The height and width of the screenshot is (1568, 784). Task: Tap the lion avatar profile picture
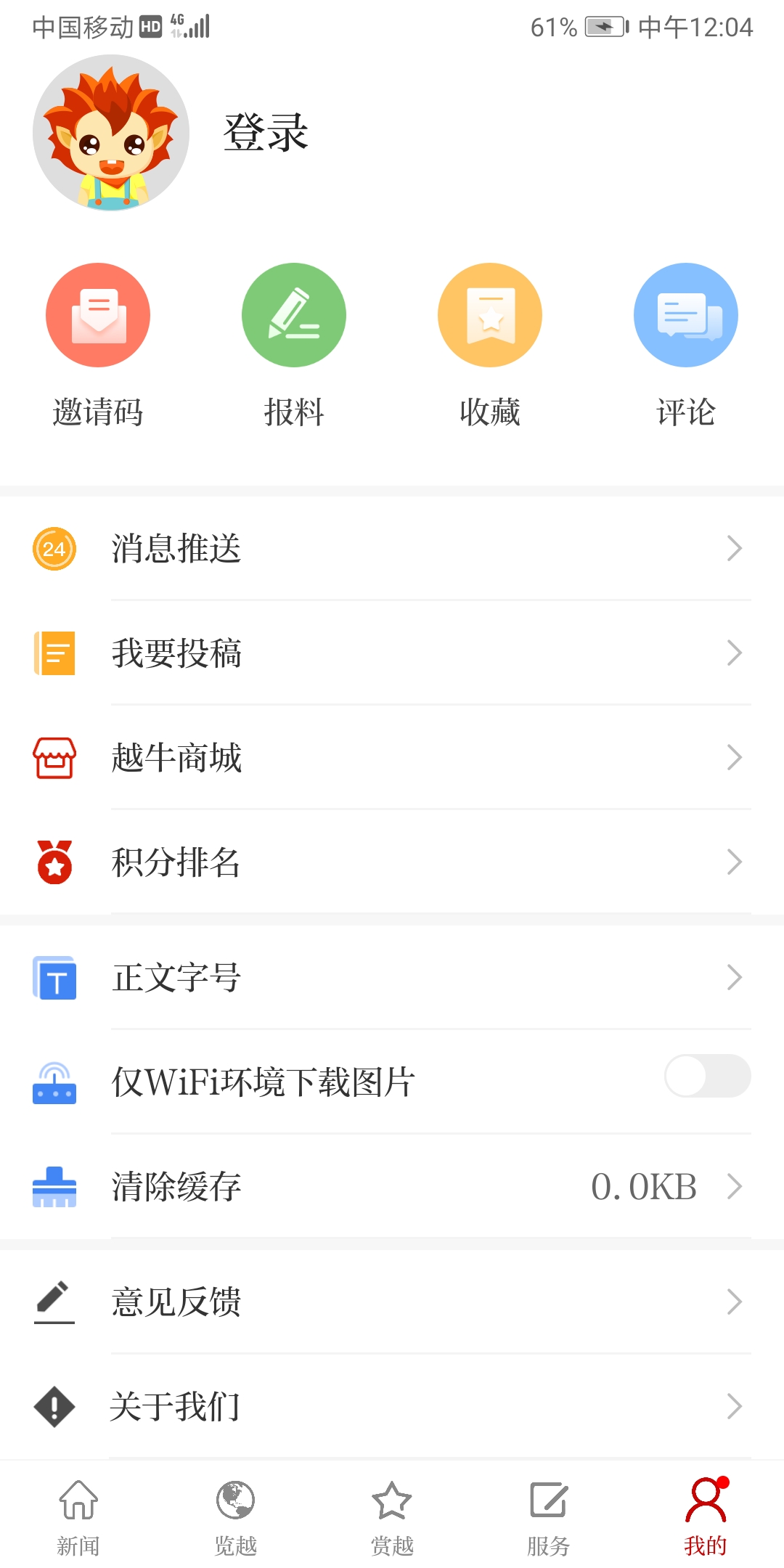110,134
